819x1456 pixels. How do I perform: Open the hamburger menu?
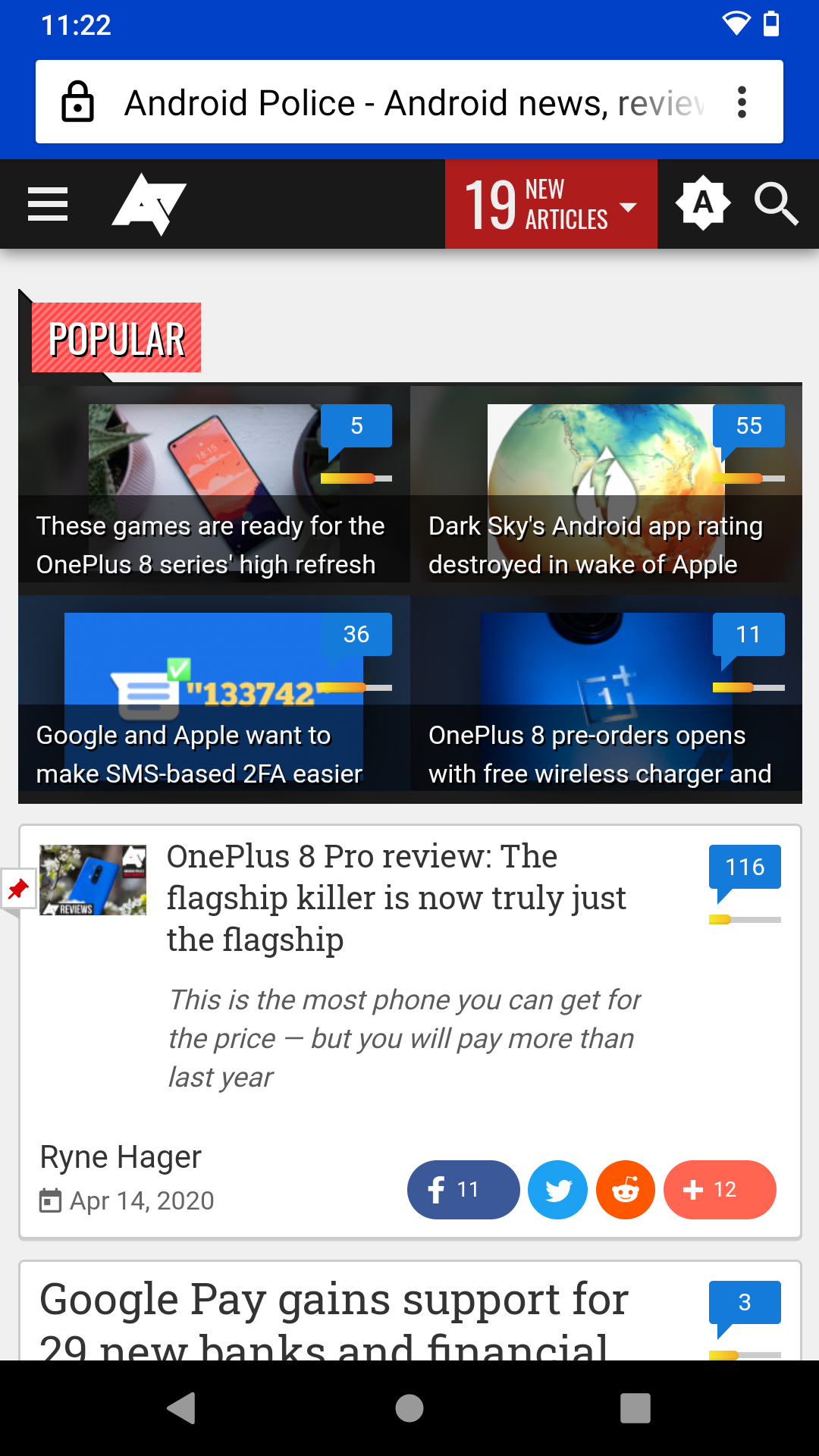[x=48, y=204]
